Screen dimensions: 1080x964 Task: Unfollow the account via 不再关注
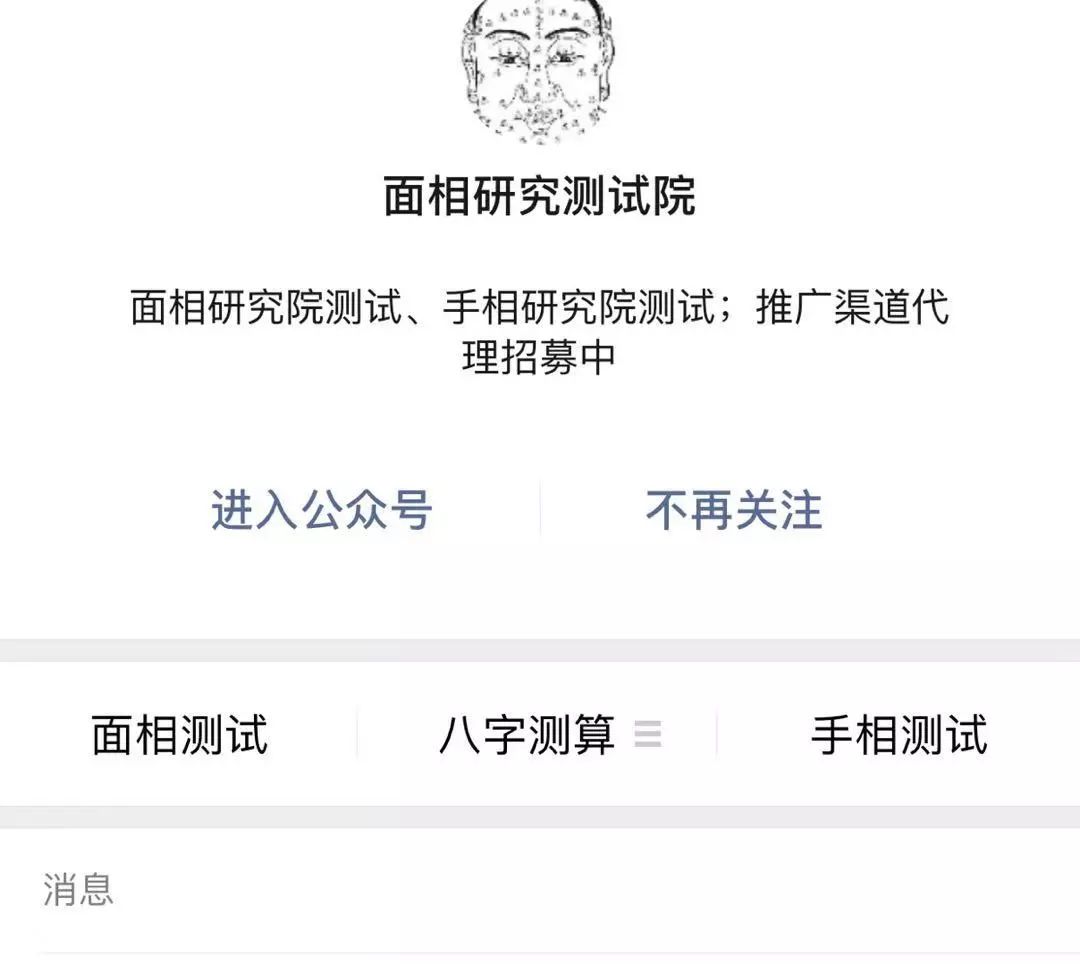[733, 510]
